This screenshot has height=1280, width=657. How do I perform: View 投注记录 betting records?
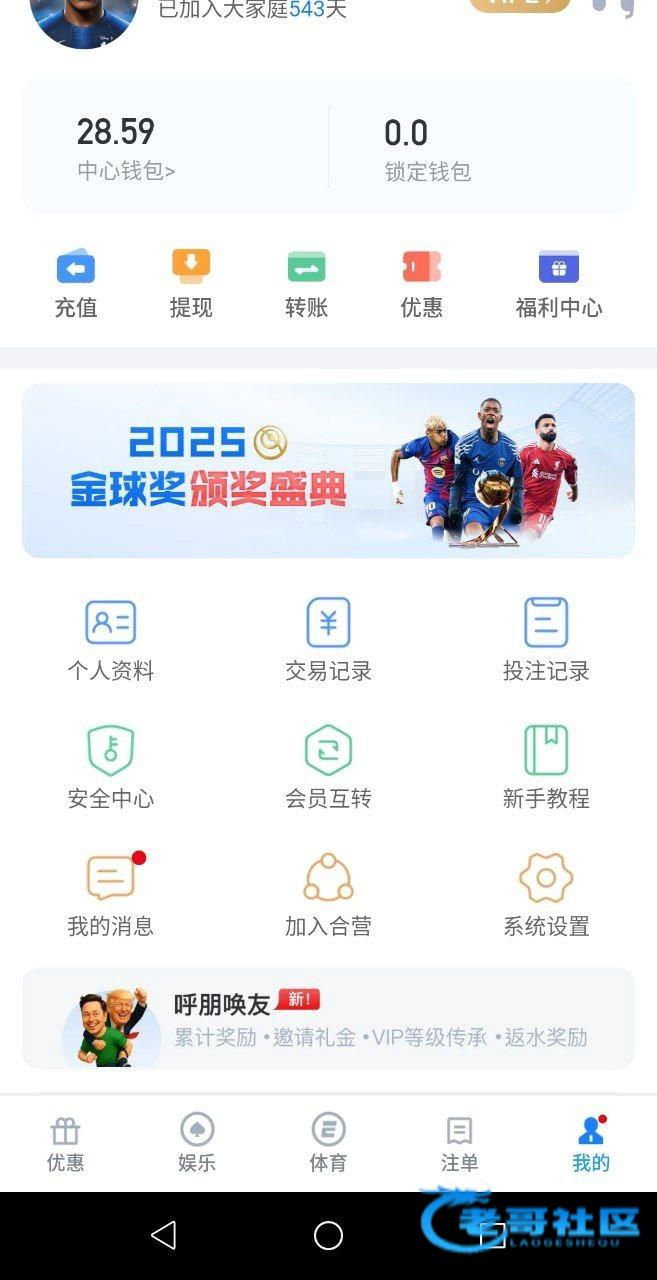pyautogui.click(x=546, y=640)
